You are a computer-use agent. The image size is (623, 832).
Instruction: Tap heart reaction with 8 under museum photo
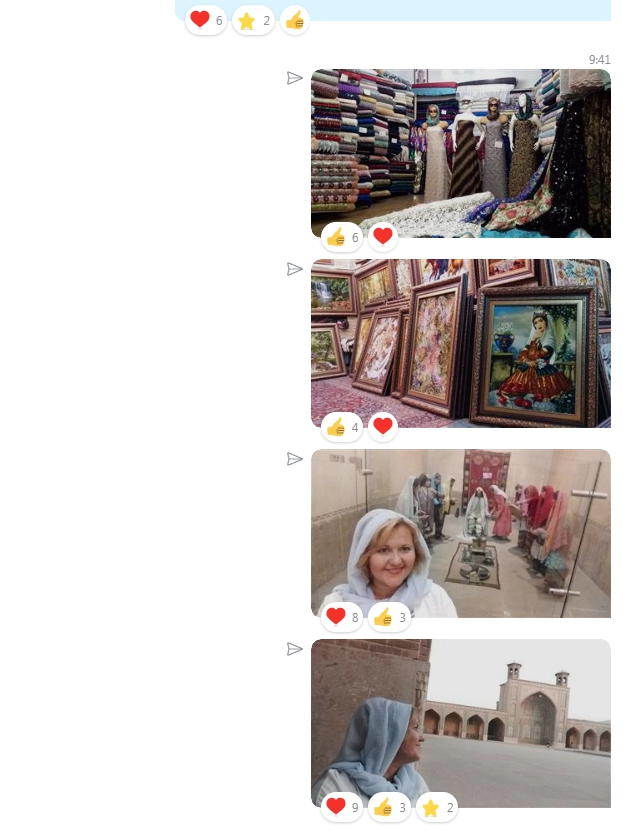342,617
